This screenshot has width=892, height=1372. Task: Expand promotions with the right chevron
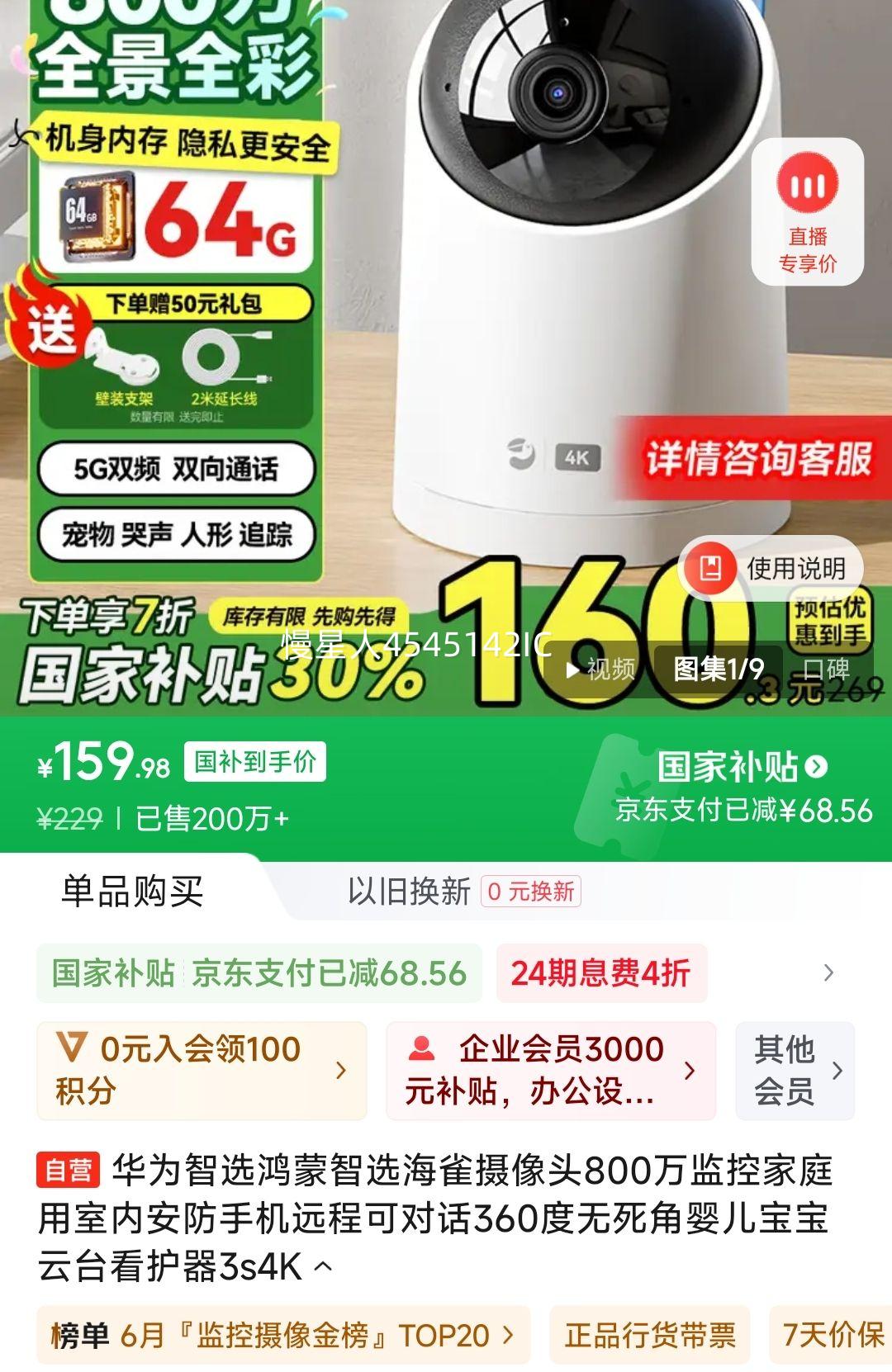pos(828,973)
